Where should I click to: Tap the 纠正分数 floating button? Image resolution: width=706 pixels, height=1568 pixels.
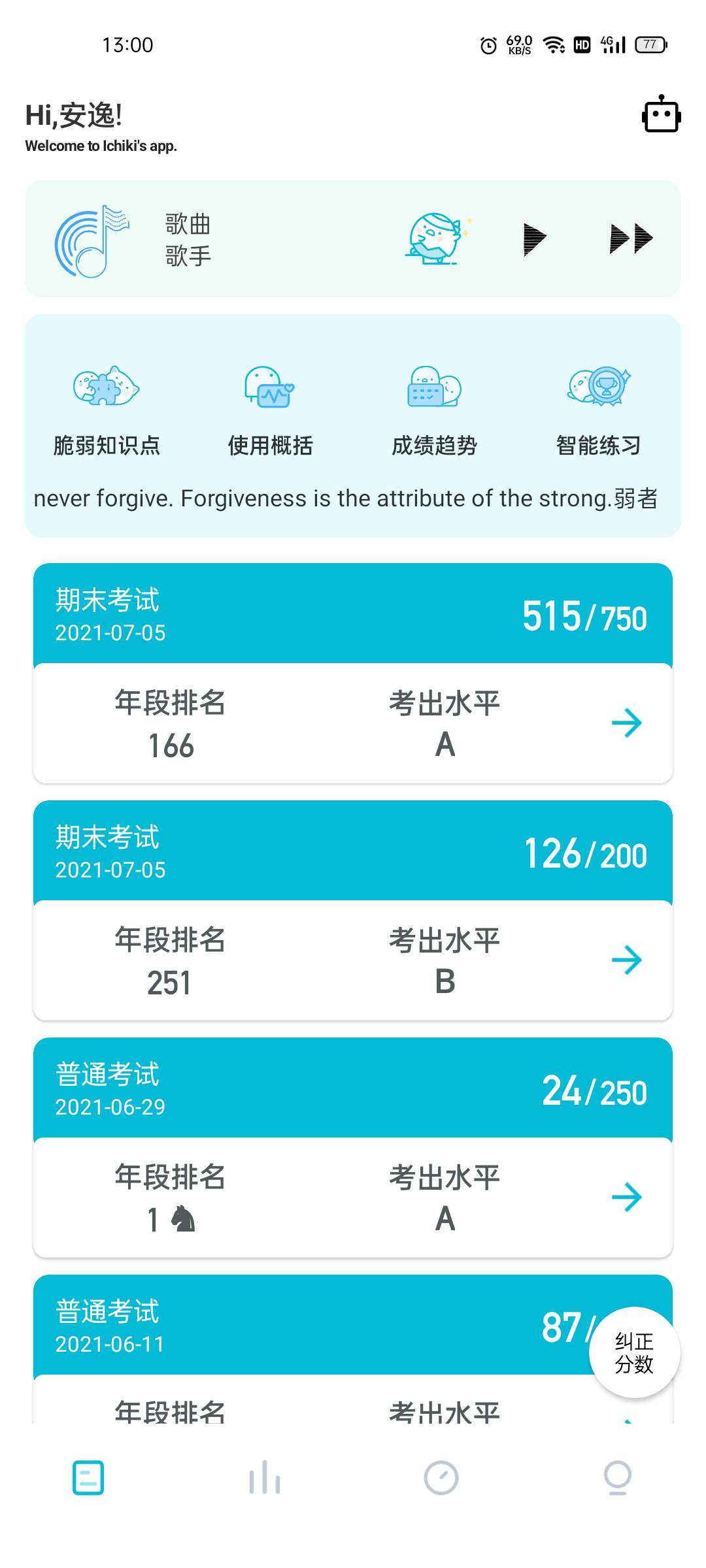click(634, 1353)
